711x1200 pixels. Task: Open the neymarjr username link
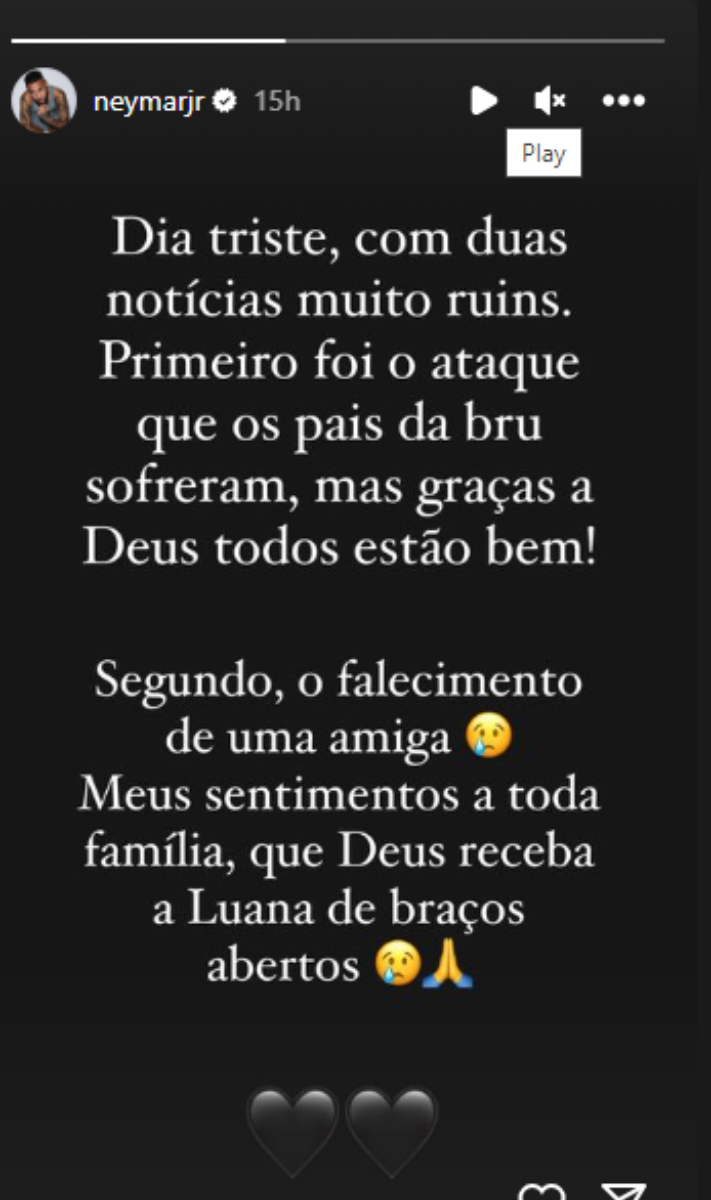click(x=147, y=101)
